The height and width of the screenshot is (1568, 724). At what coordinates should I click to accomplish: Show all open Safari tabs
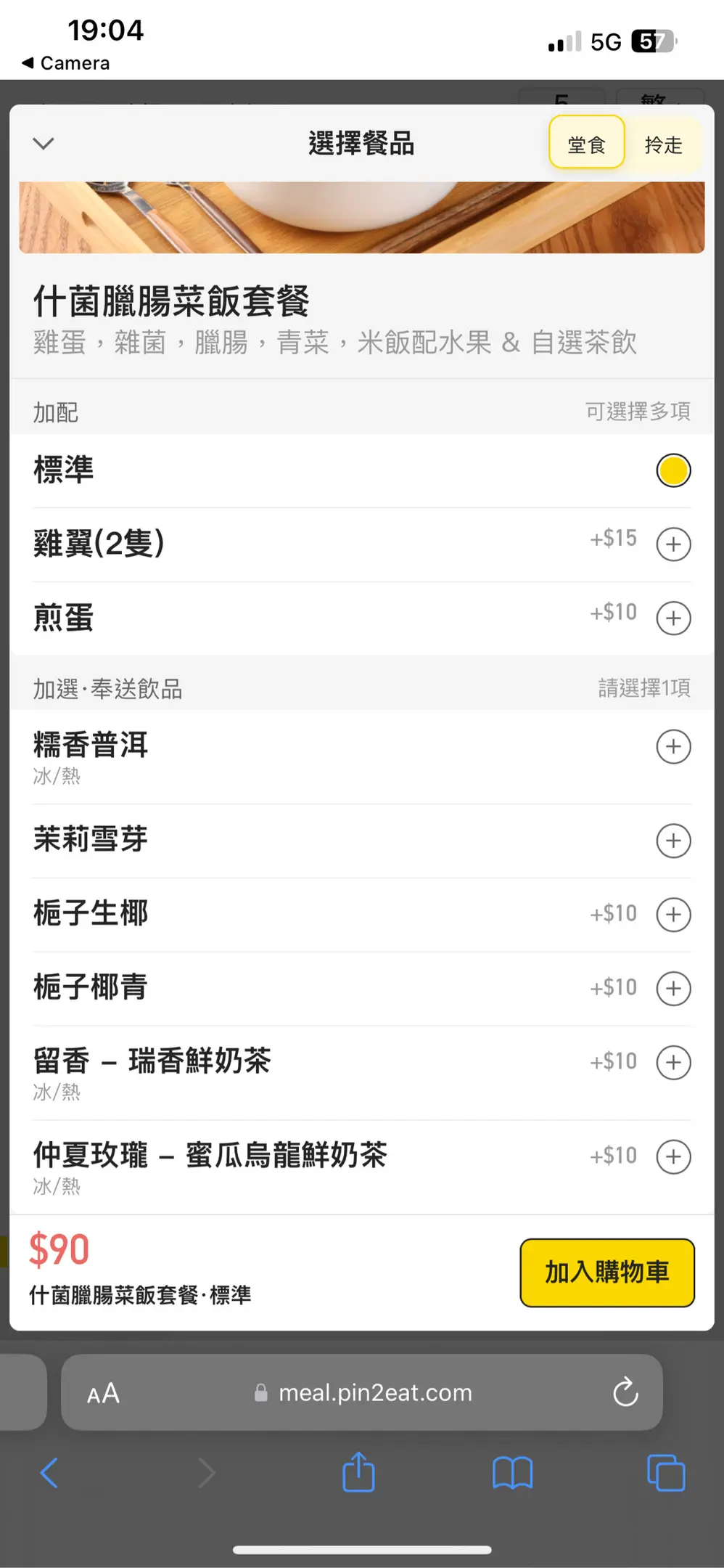[665, 1473]
